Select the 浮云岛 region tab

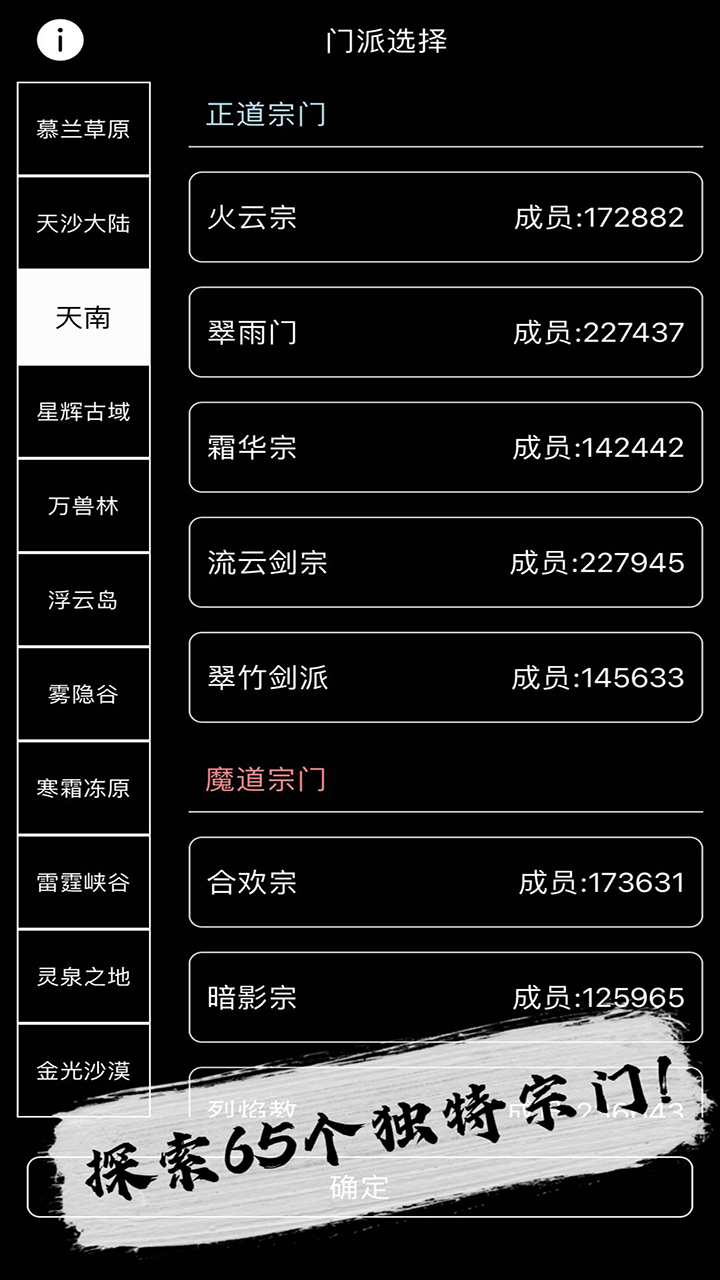(x=83, y=600)
